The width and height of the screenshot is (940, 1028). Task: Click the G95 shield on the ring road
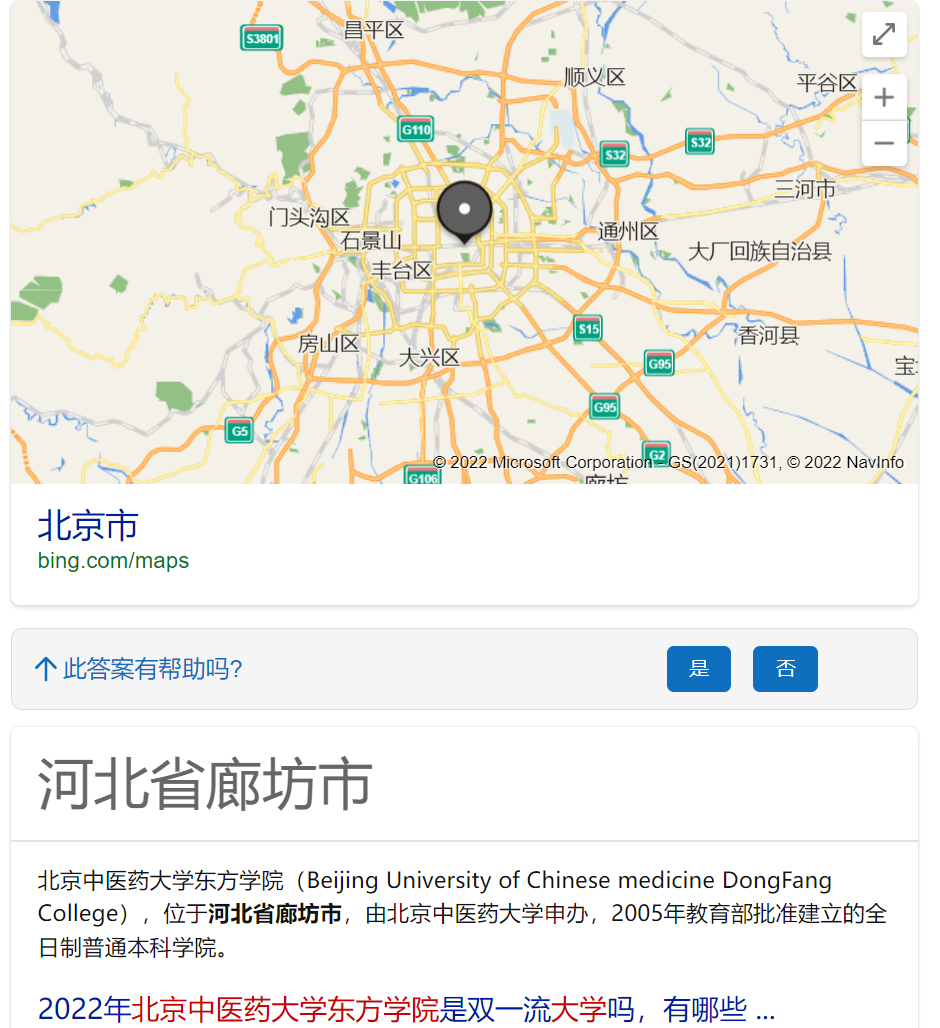pos(659,363)
